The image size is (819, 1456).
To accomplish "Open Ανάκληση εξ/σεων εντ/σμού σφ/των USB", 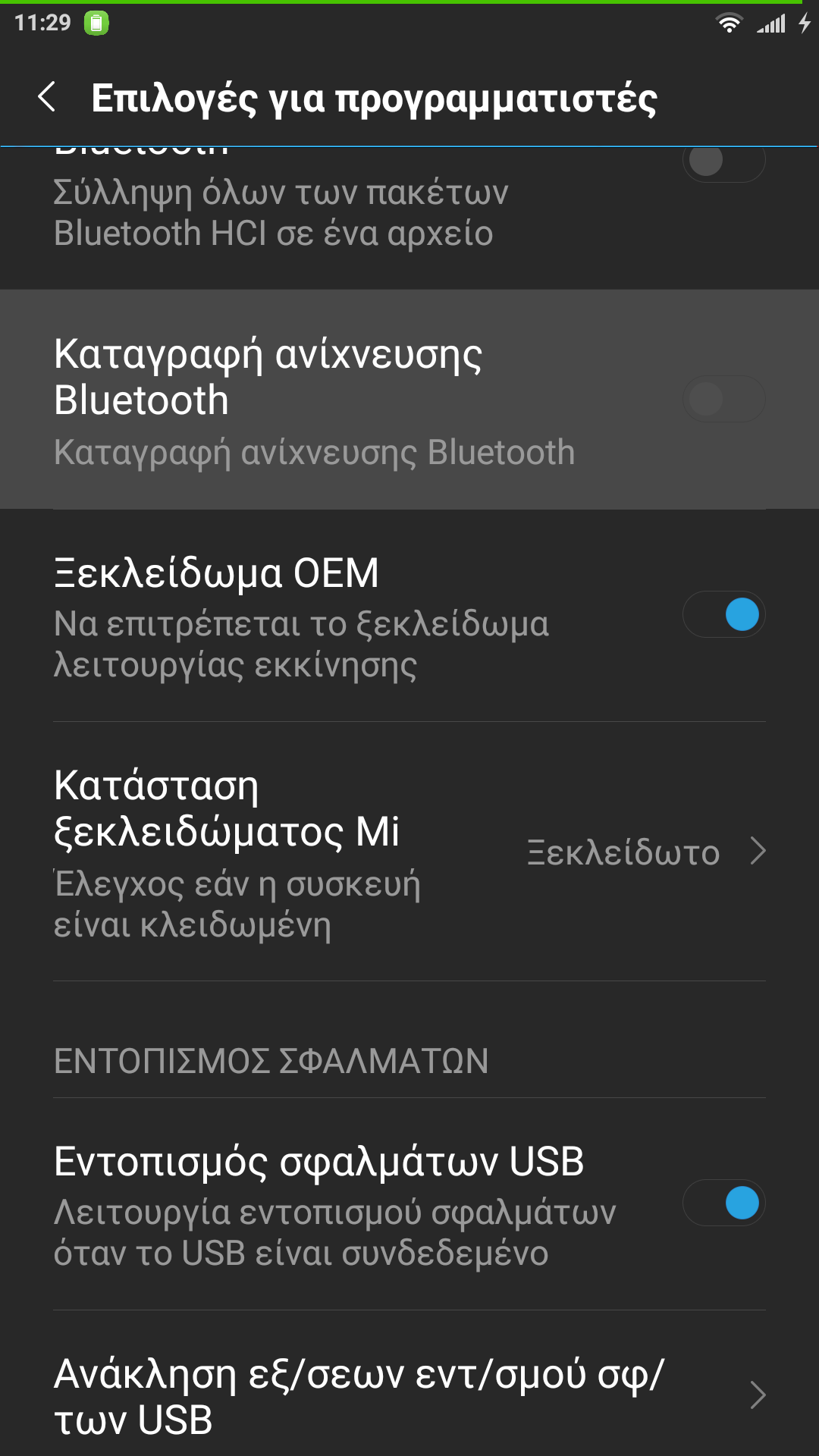I will [x=409, y=1395].
